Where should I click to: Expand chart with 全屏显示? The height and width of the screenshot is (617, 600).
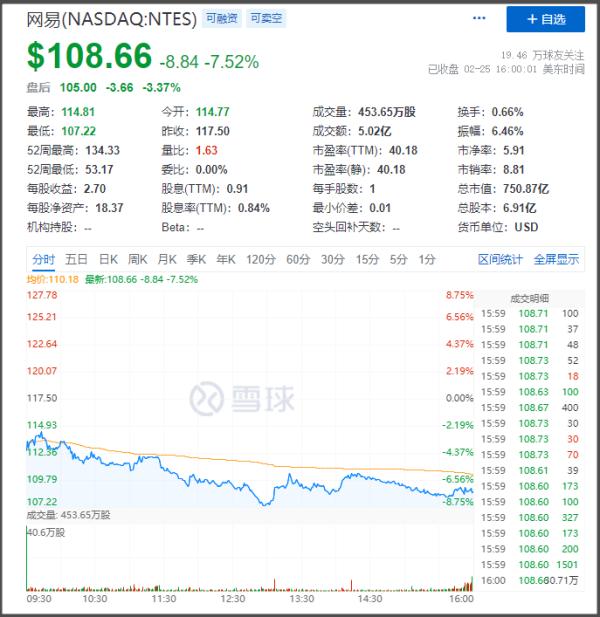coord(556,259)
